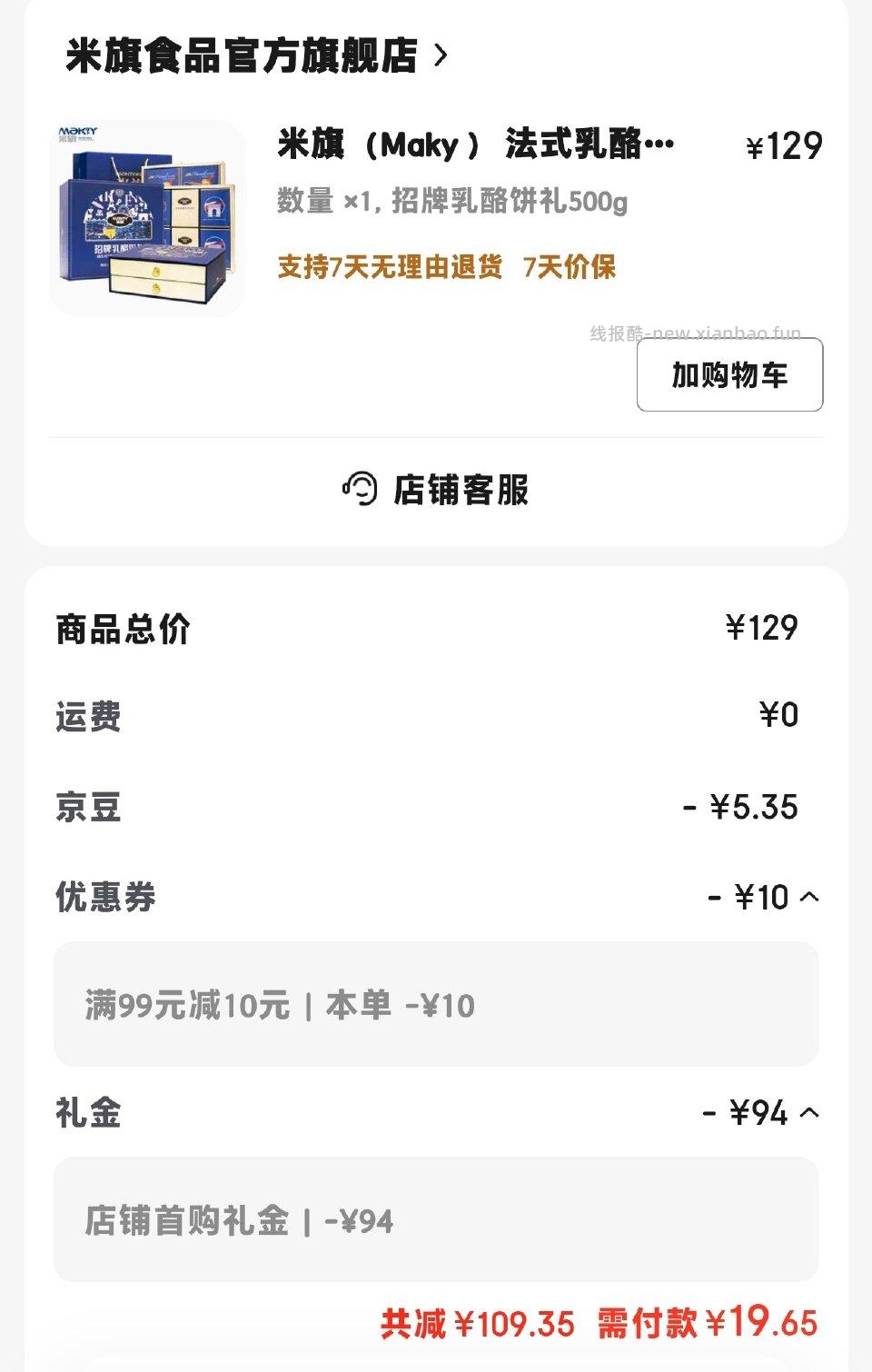
Task: Click the ¥129 product price
Action: [x=785, y=143]
